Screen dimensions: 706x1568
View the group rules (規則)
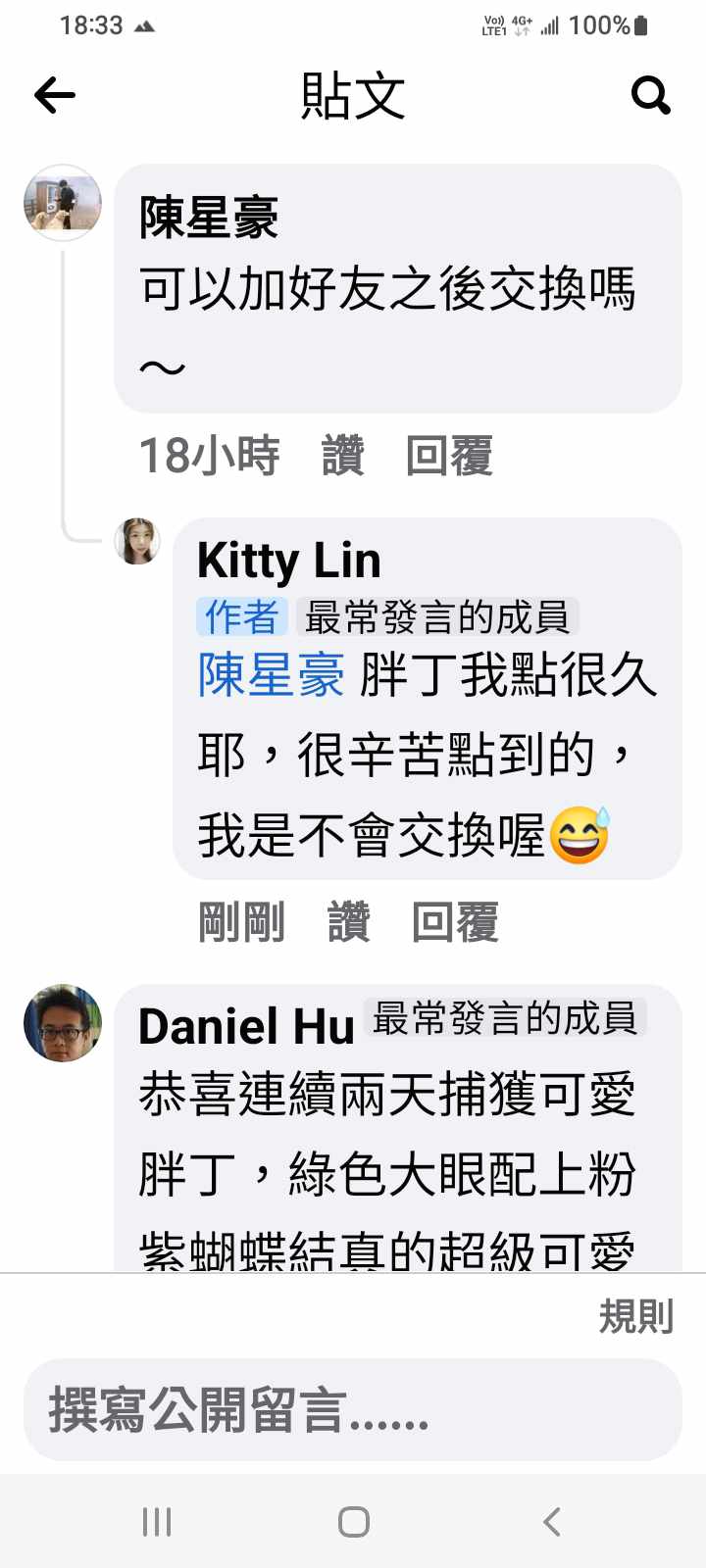tap(635, 1316)
